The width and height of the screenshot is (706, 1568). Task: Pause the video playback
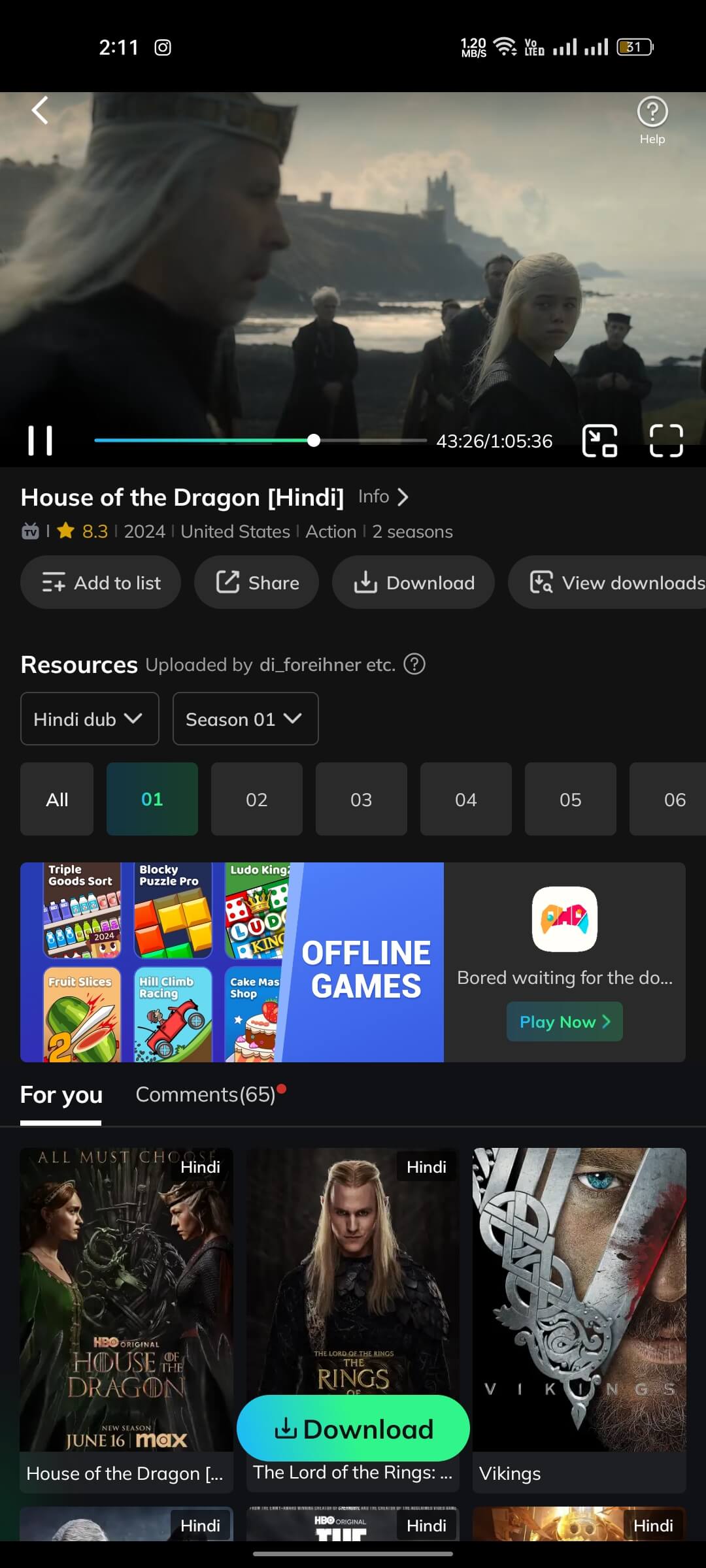point(41,441)
